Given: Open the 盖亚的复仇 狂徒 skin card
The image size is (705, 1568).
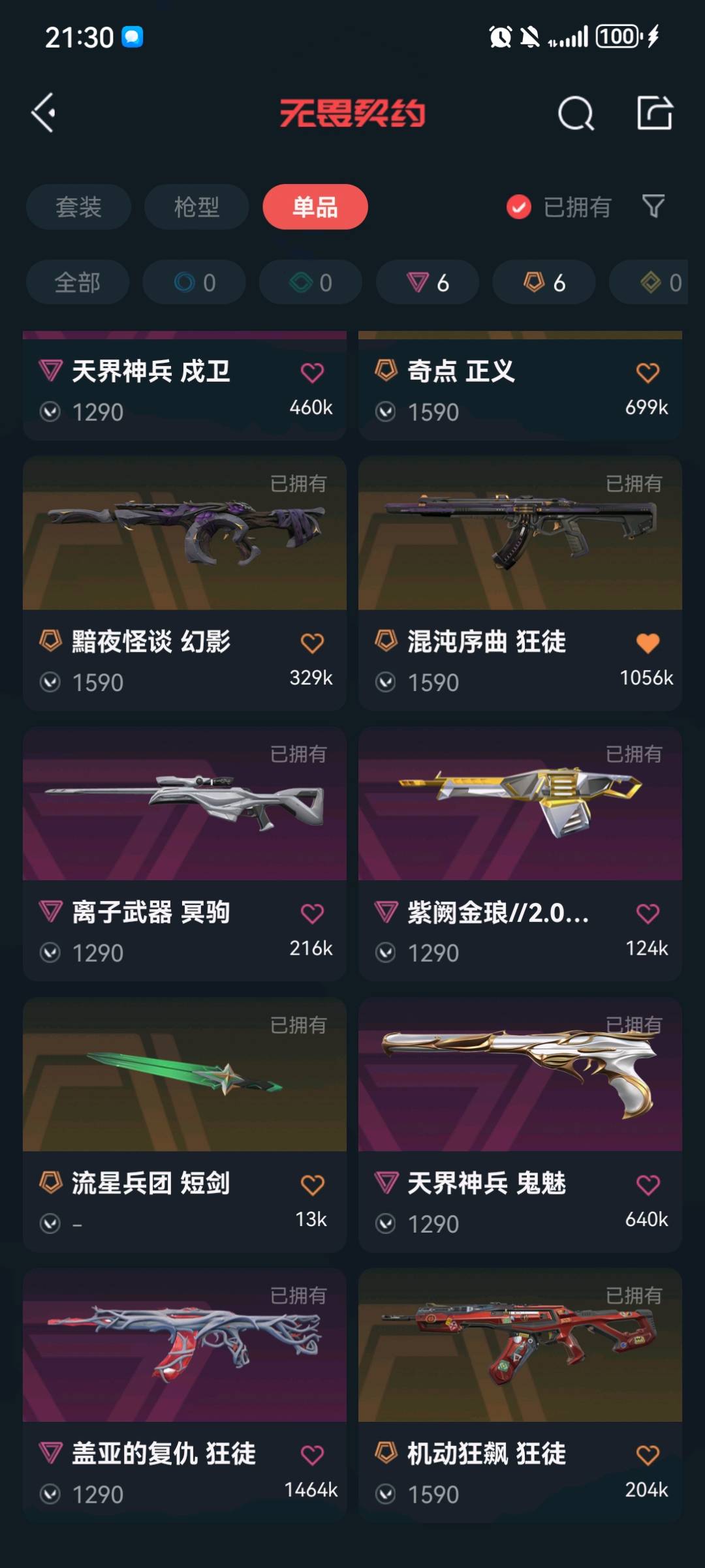Looking at the screenshot, I should click(x=185, y=1345).
